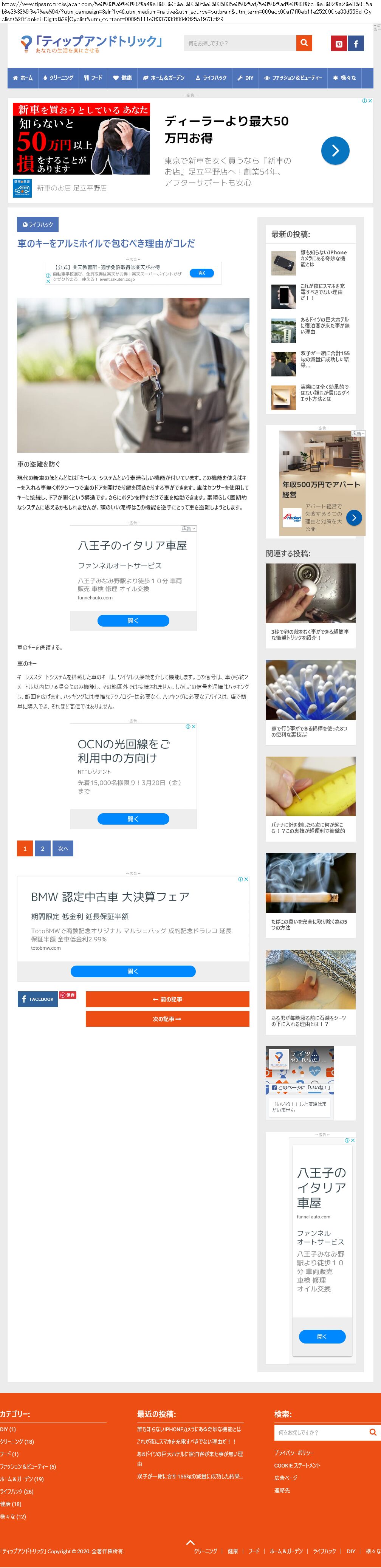This screenshot has width=381, height=1568.
Task: Switch to クリーニング category tab
Action: [x=59, y=78]
